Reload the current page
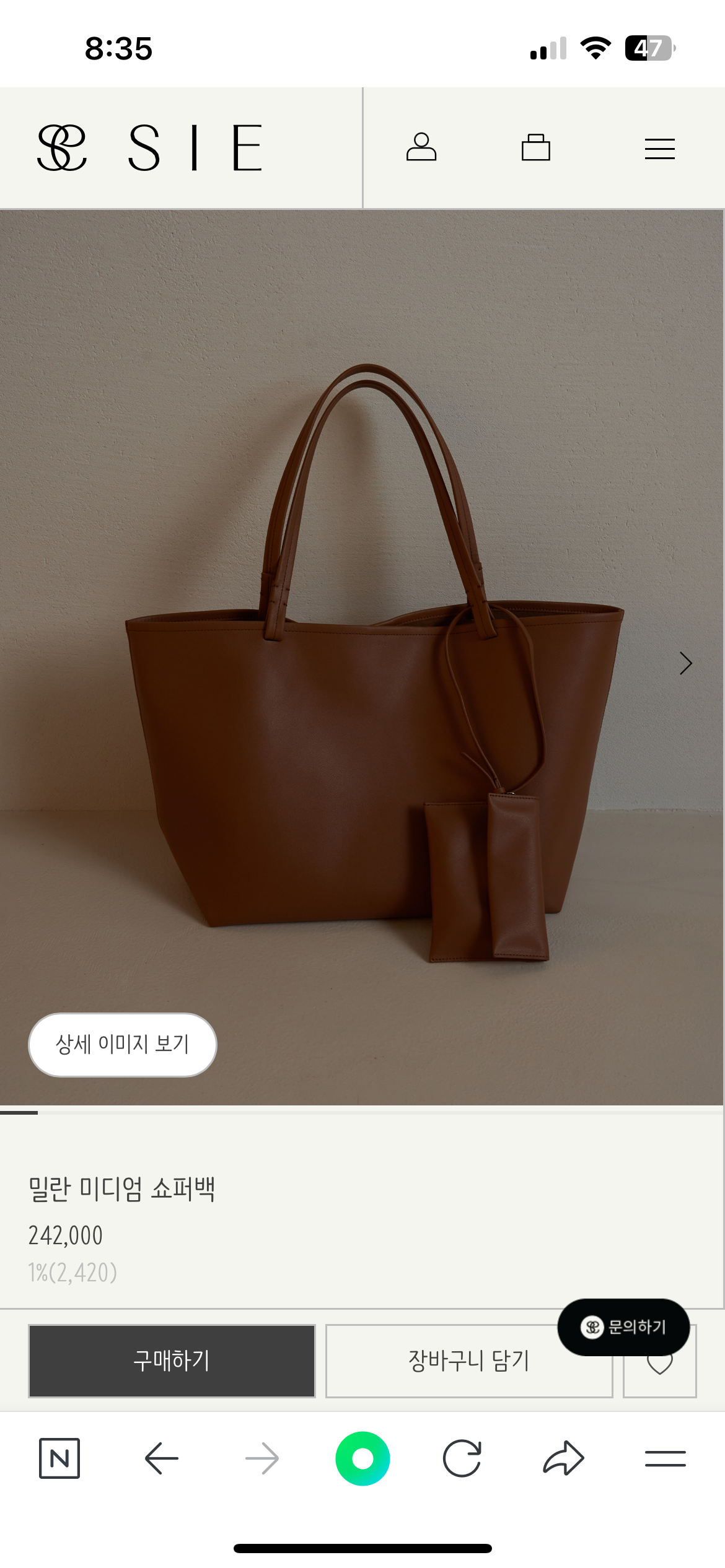 coord(462,1458)
